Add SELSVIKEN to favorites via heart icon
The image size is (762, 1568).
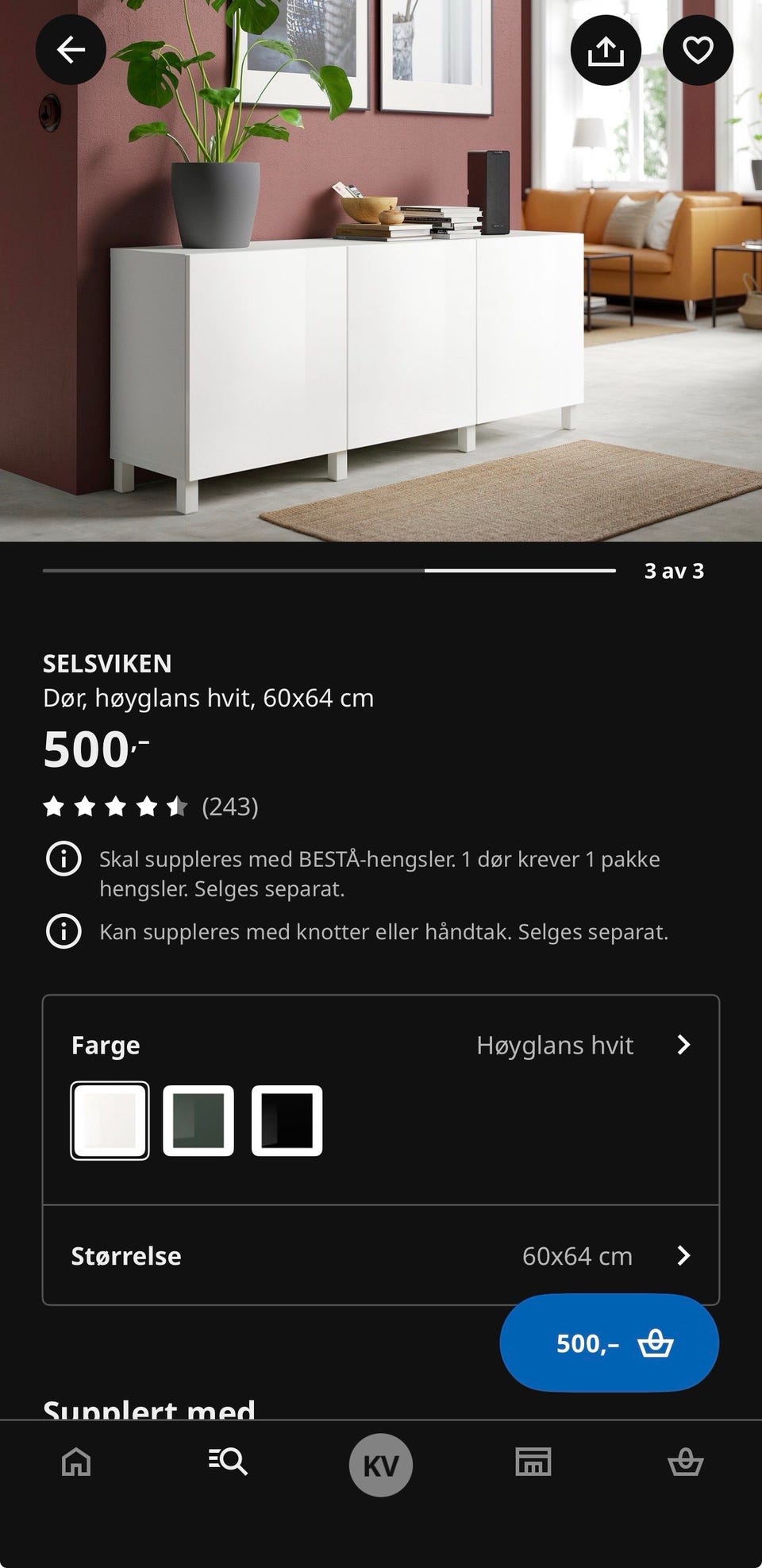point(697,49)
